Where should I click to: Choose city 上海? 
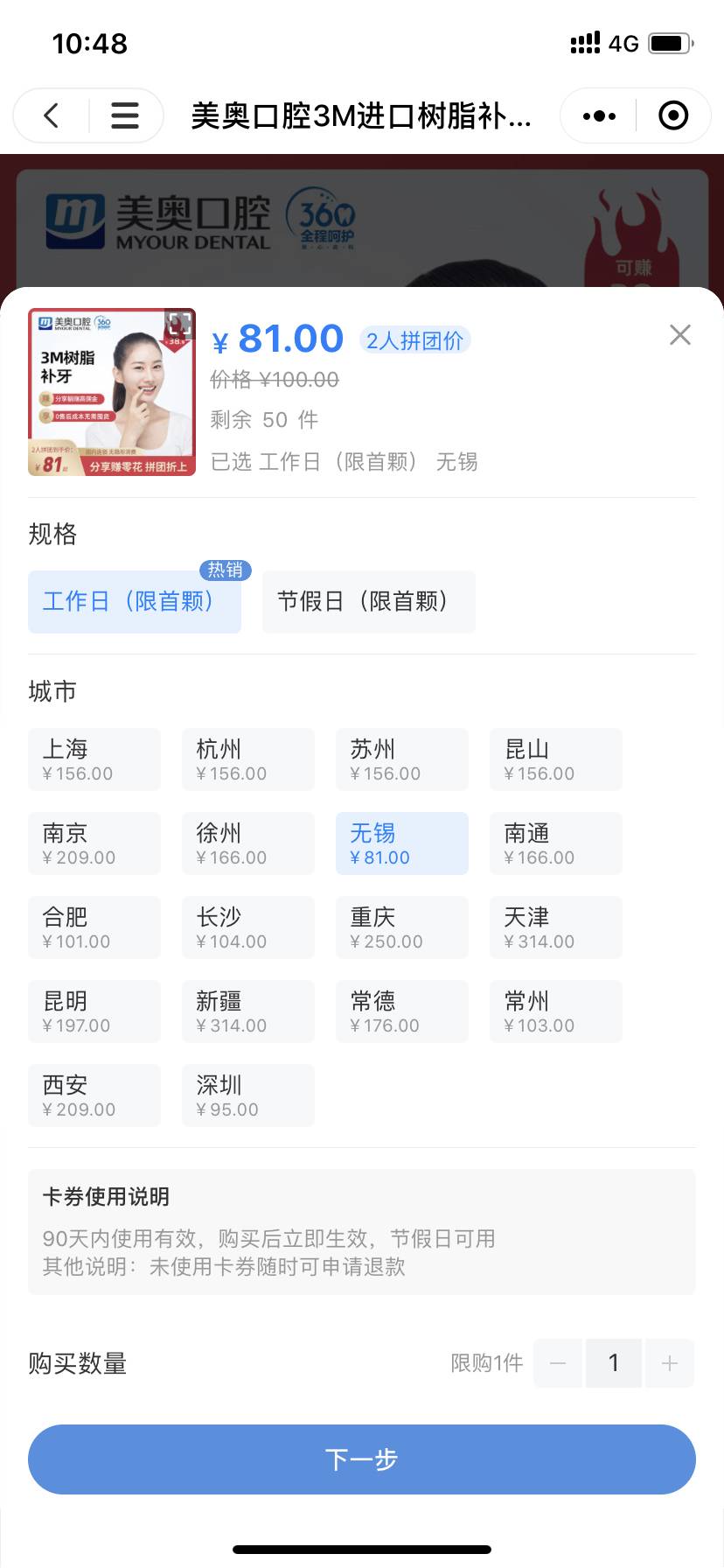click(x=94, y=759)
